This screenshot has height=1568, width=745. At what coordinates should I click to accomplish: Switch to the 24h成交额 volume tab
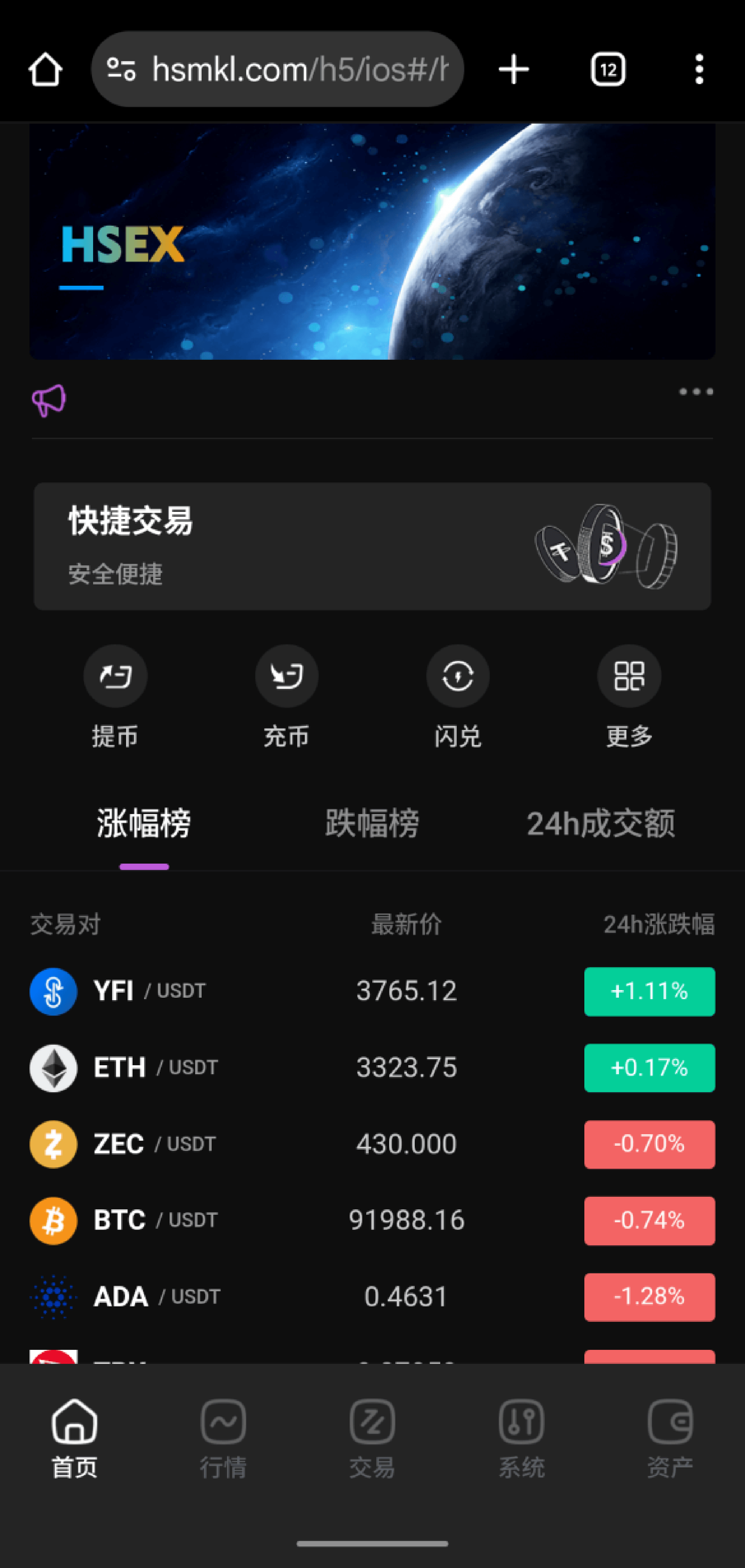[601, 824]
